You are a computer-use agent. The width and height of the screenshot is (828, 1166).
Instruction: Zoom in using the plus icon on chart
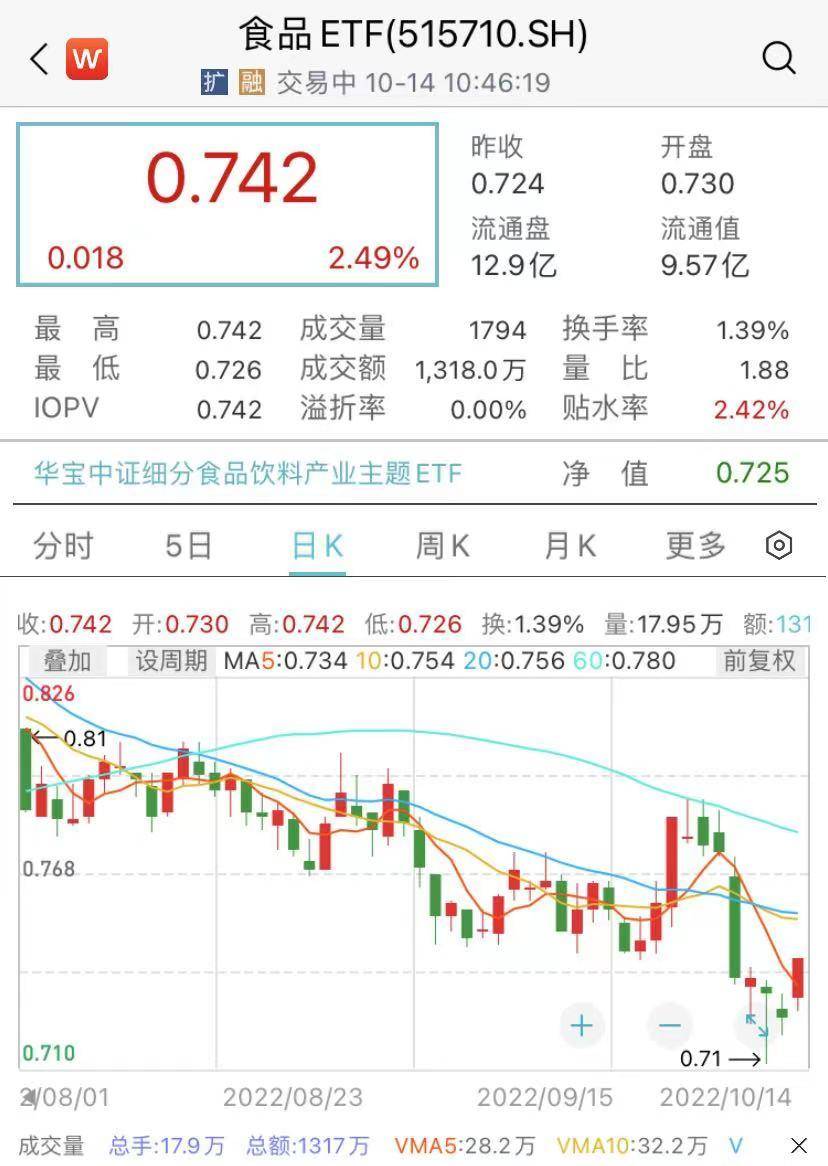click(x=581, y=1025)
